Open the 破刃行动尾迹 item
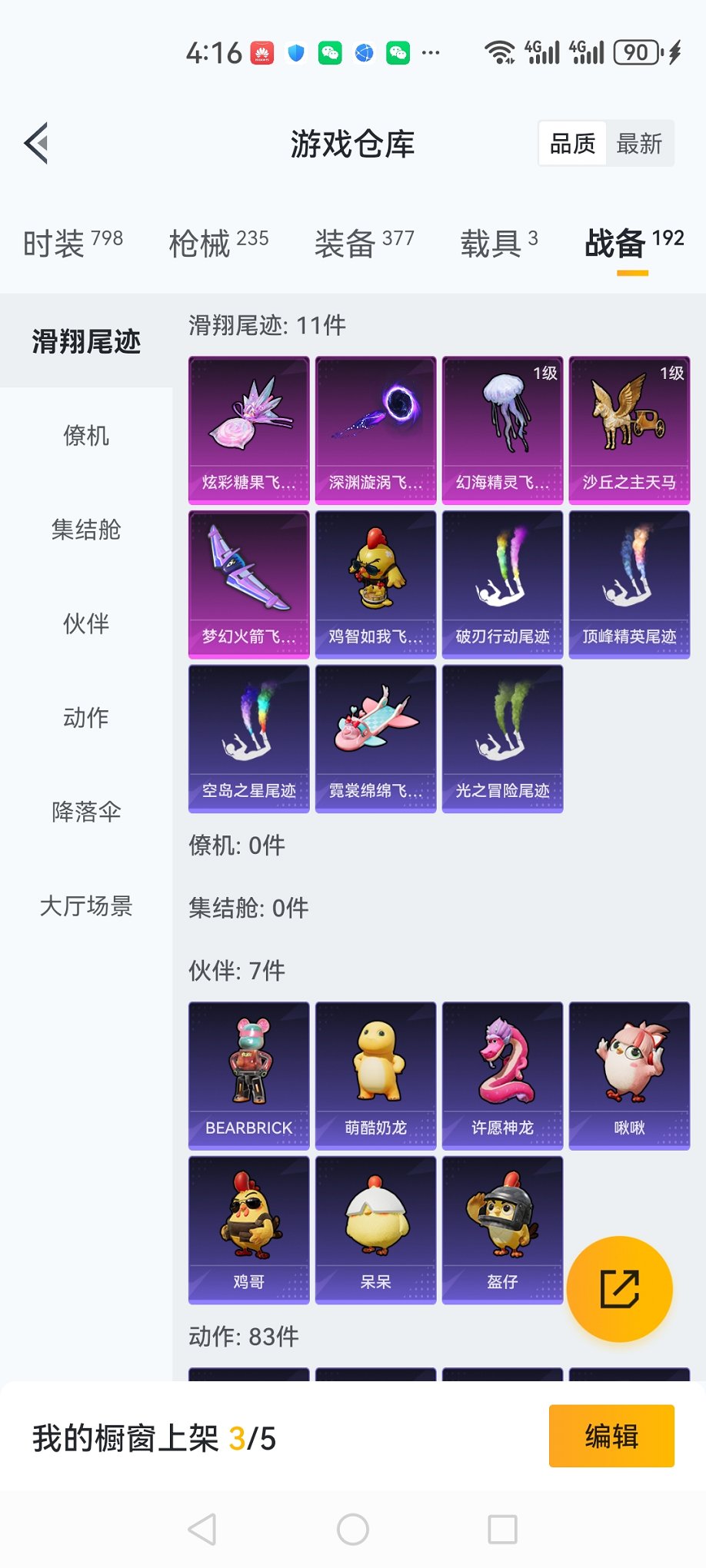This screenshot has height=1568, width=706. click(502, 584)
